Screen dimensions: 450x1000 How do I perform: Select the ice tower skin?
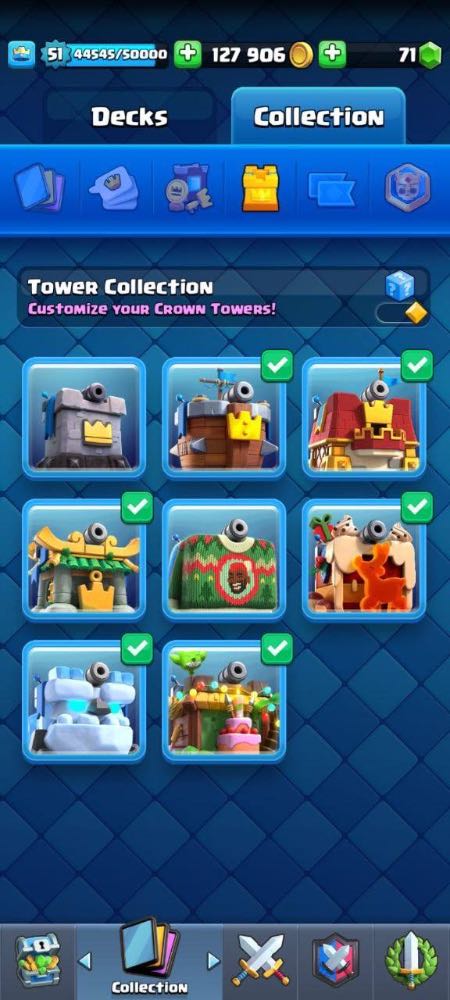(84, 702)
